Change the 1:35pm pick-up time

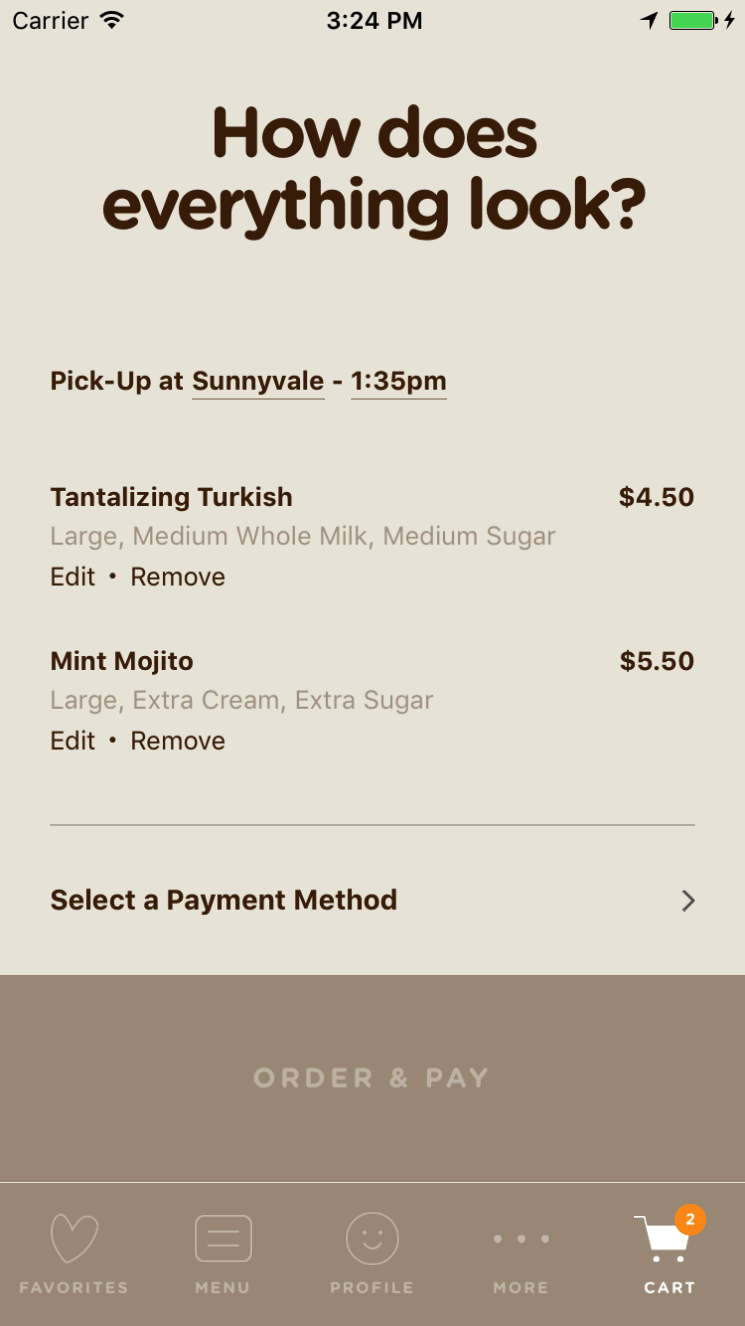(x=398, y=382)
